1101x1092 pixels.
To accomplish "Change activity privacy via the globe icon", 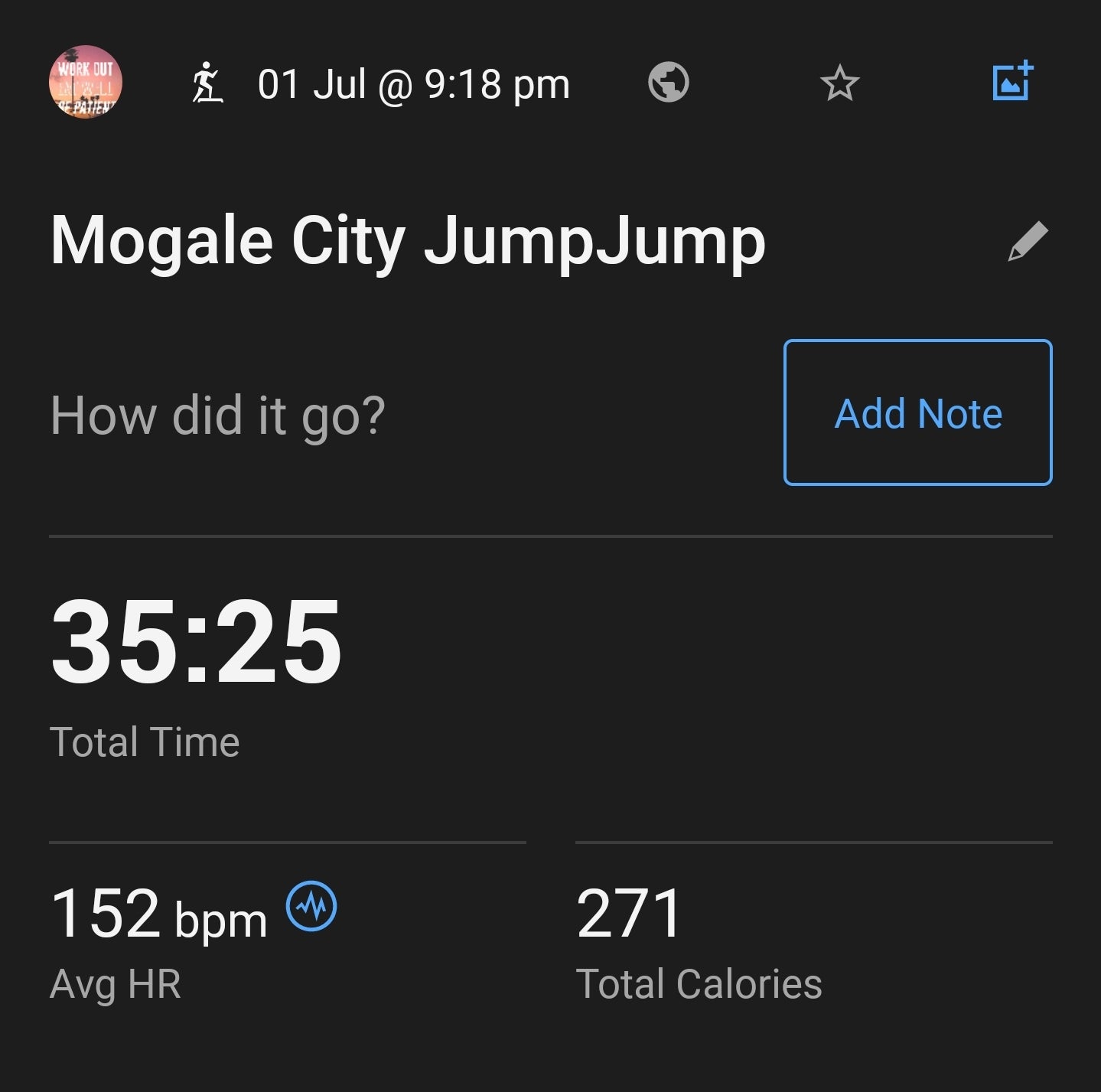I will [x=668, y=82].
